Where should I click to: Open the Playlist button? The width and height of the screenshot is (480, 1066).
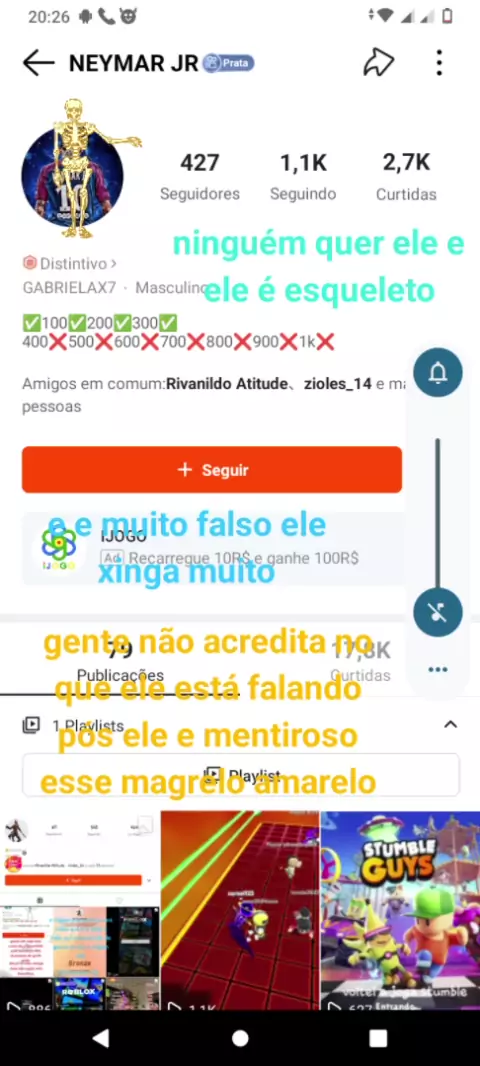(241, 775)
